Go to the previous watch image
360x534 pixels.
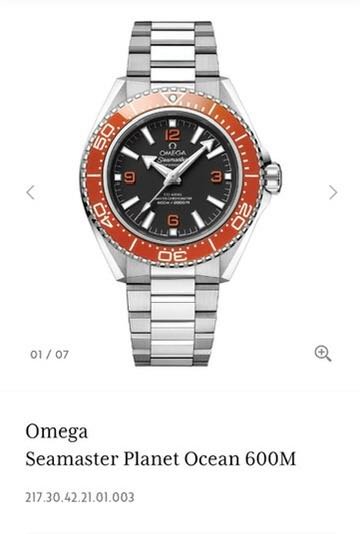click(x=31, y=192)
